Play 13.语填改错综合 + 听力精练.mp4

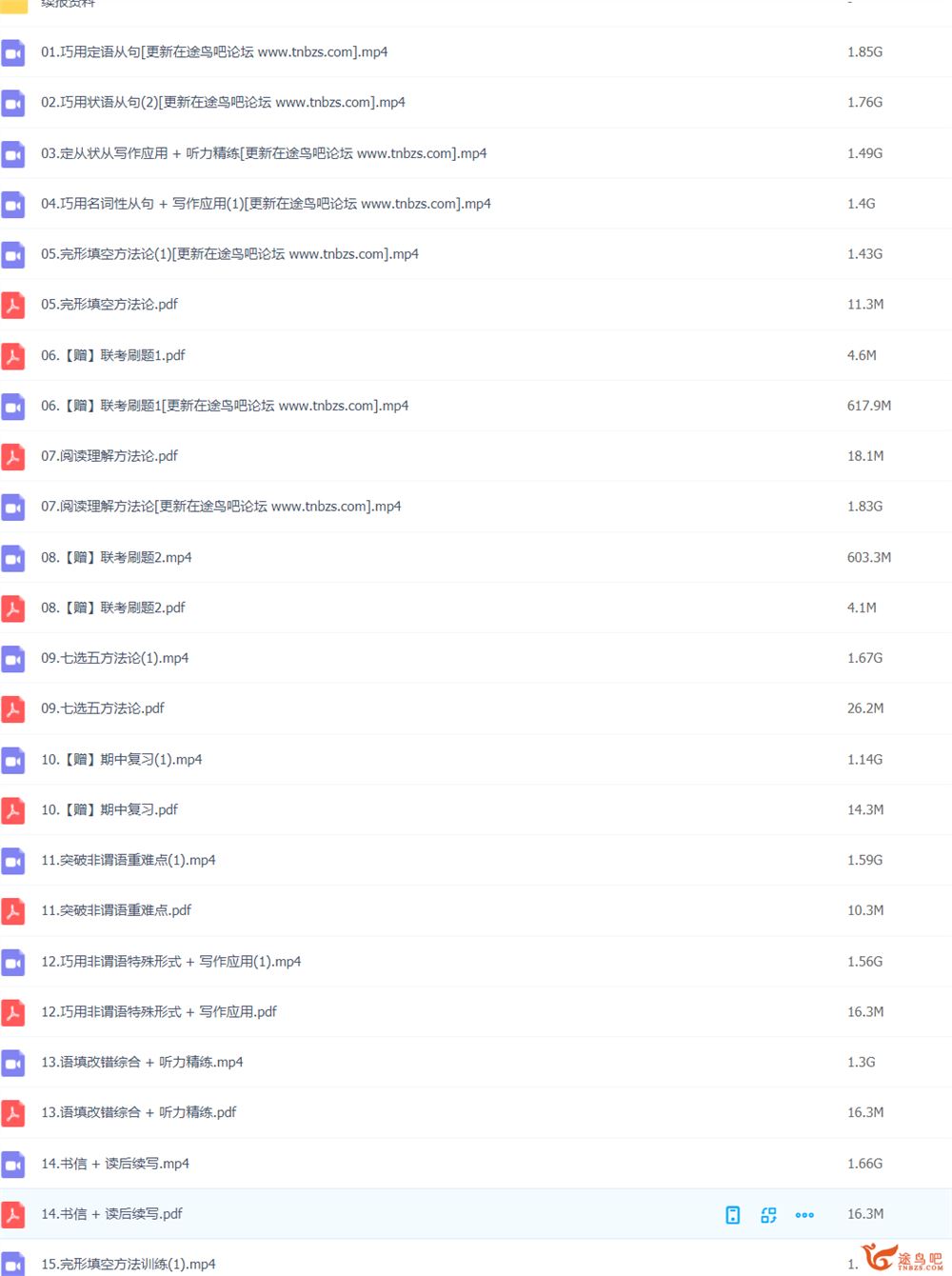point(141,1062)
